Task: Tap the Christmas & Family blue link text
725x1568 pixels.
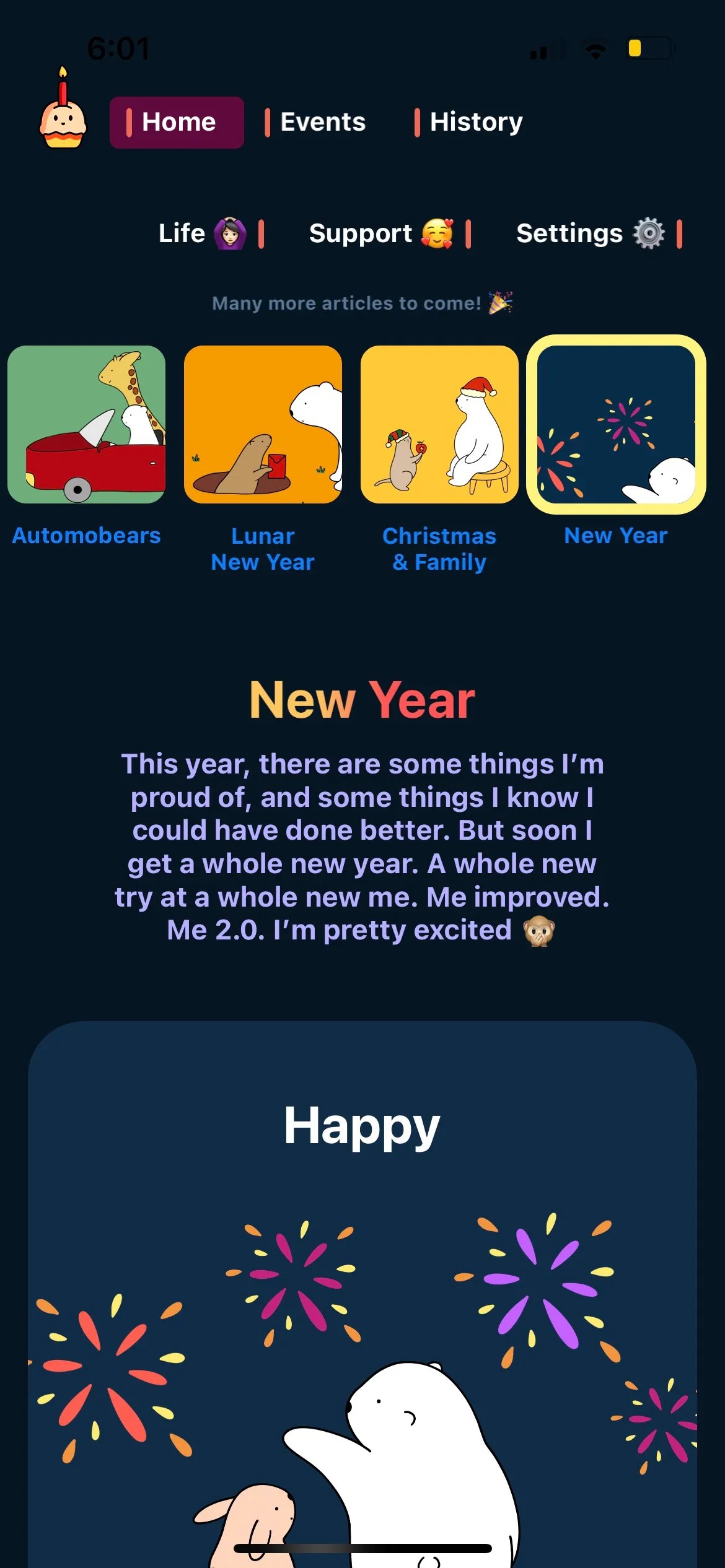Action: click(x=439, y=549)
